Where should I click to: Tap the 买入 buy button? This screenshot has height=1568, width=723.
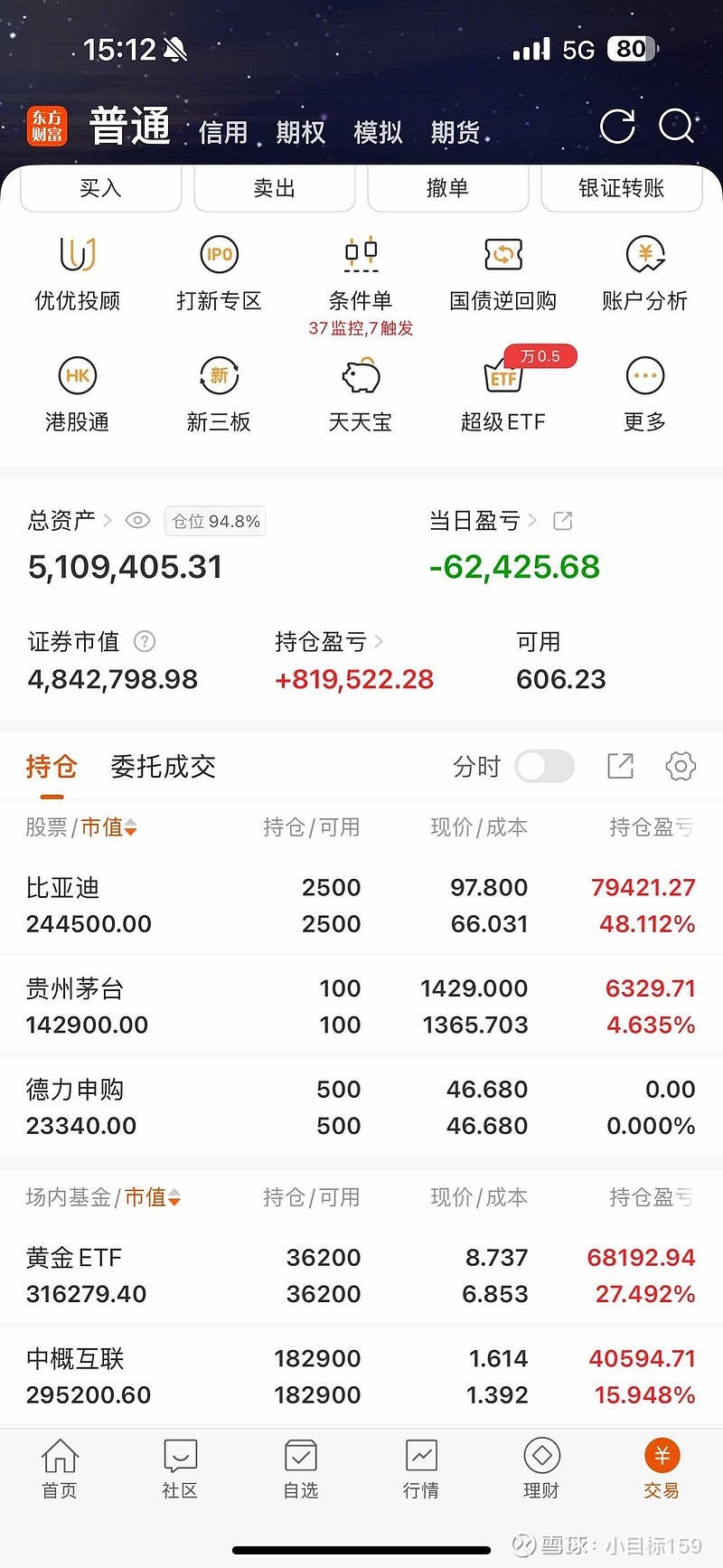[x=99, y=188]
